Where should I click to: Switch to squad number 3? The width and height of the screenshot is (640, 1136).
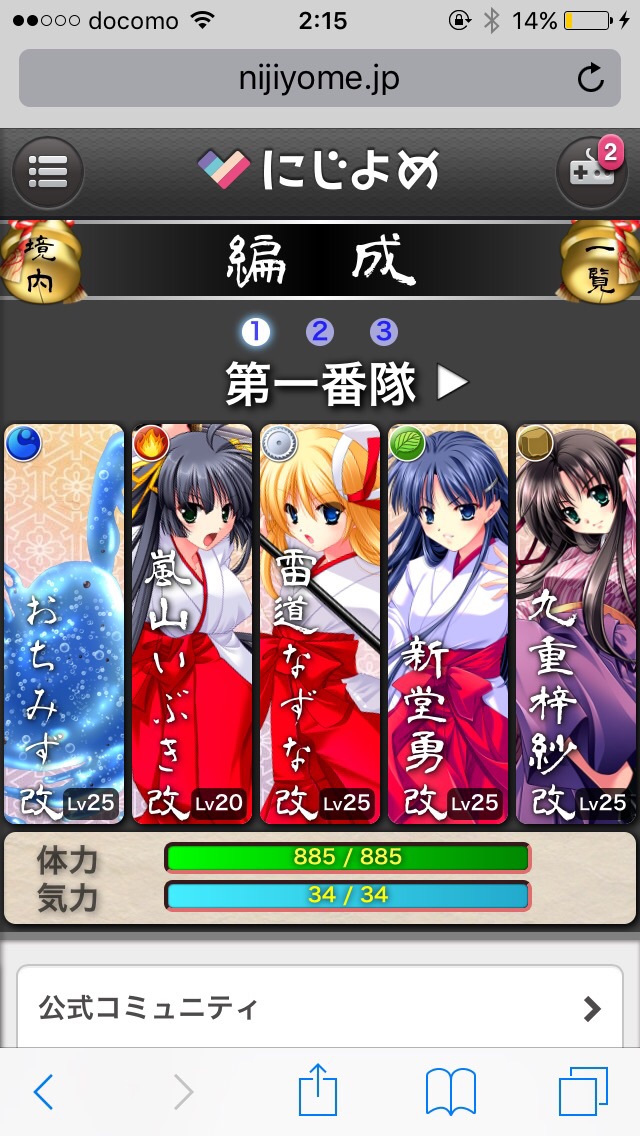(x=384, y=332)
